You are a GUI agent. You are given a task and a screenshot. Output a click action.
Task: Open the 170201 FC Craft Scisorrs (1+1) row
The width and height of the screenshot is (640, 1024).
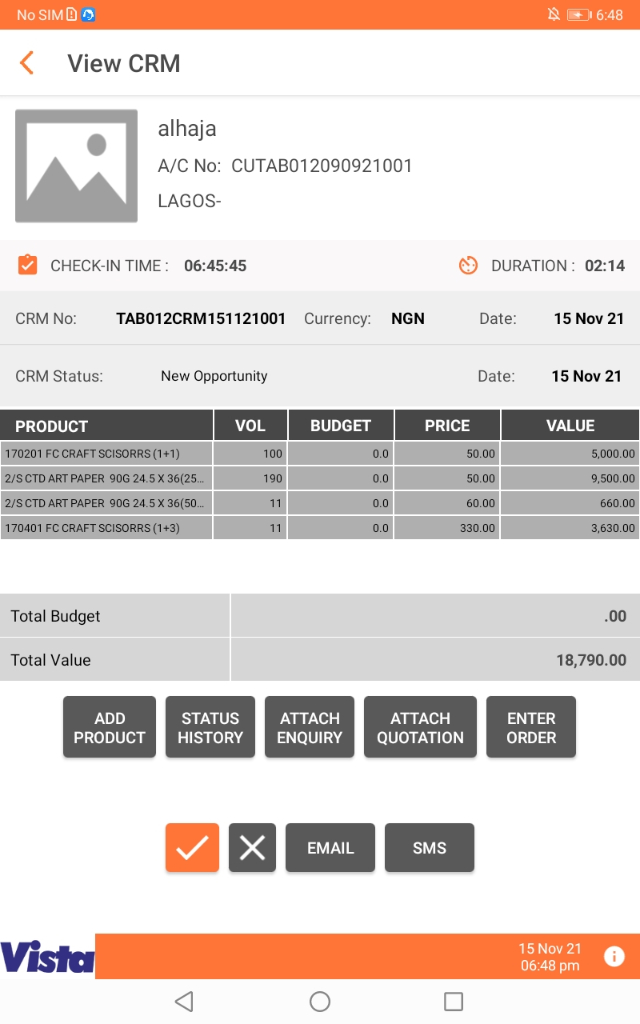point(320,454)
